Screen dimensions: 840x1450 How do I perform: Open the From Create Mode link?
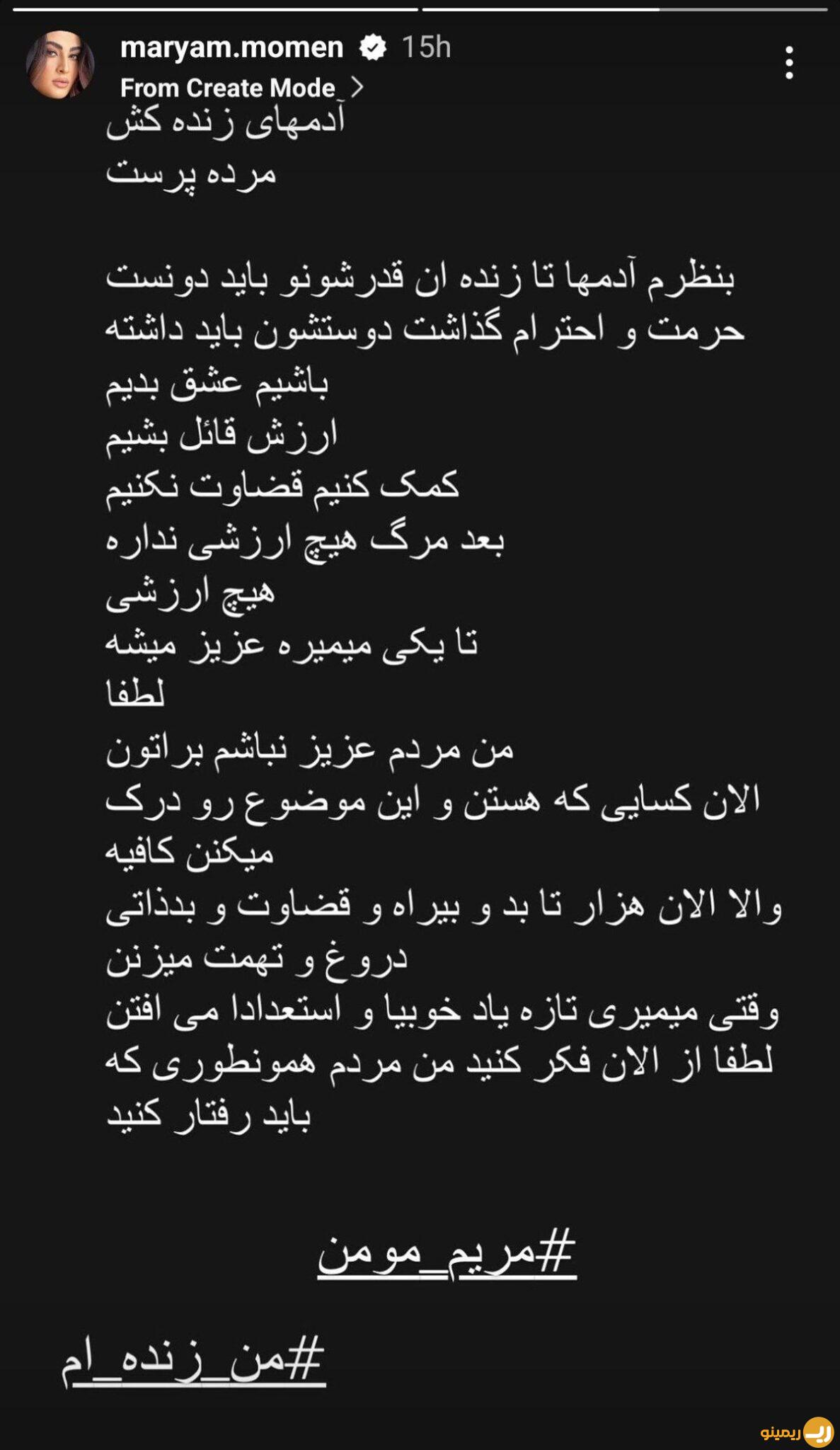[242, 88]
